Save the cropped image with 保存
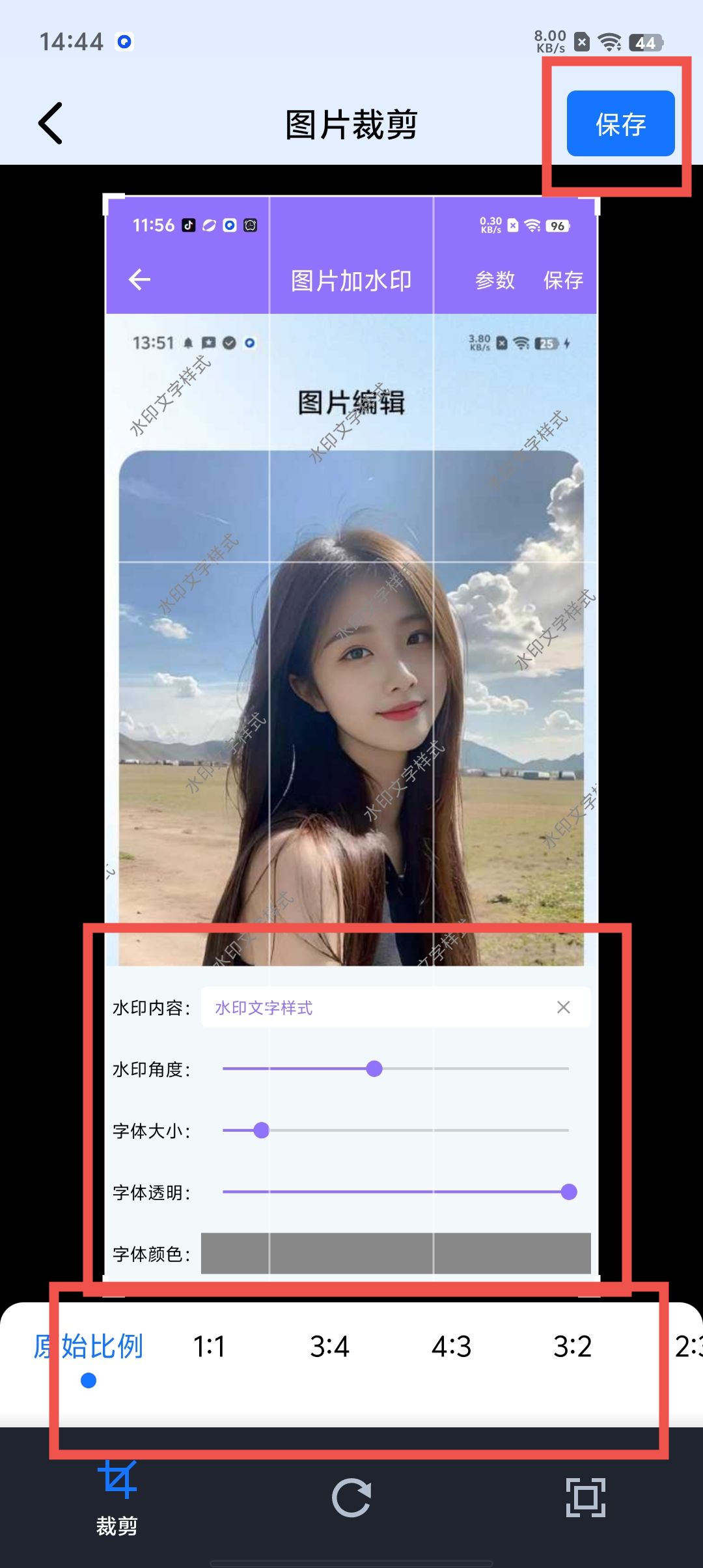Screen dimensions: 703x1568 pyautogui.click(x=620, y=124)
